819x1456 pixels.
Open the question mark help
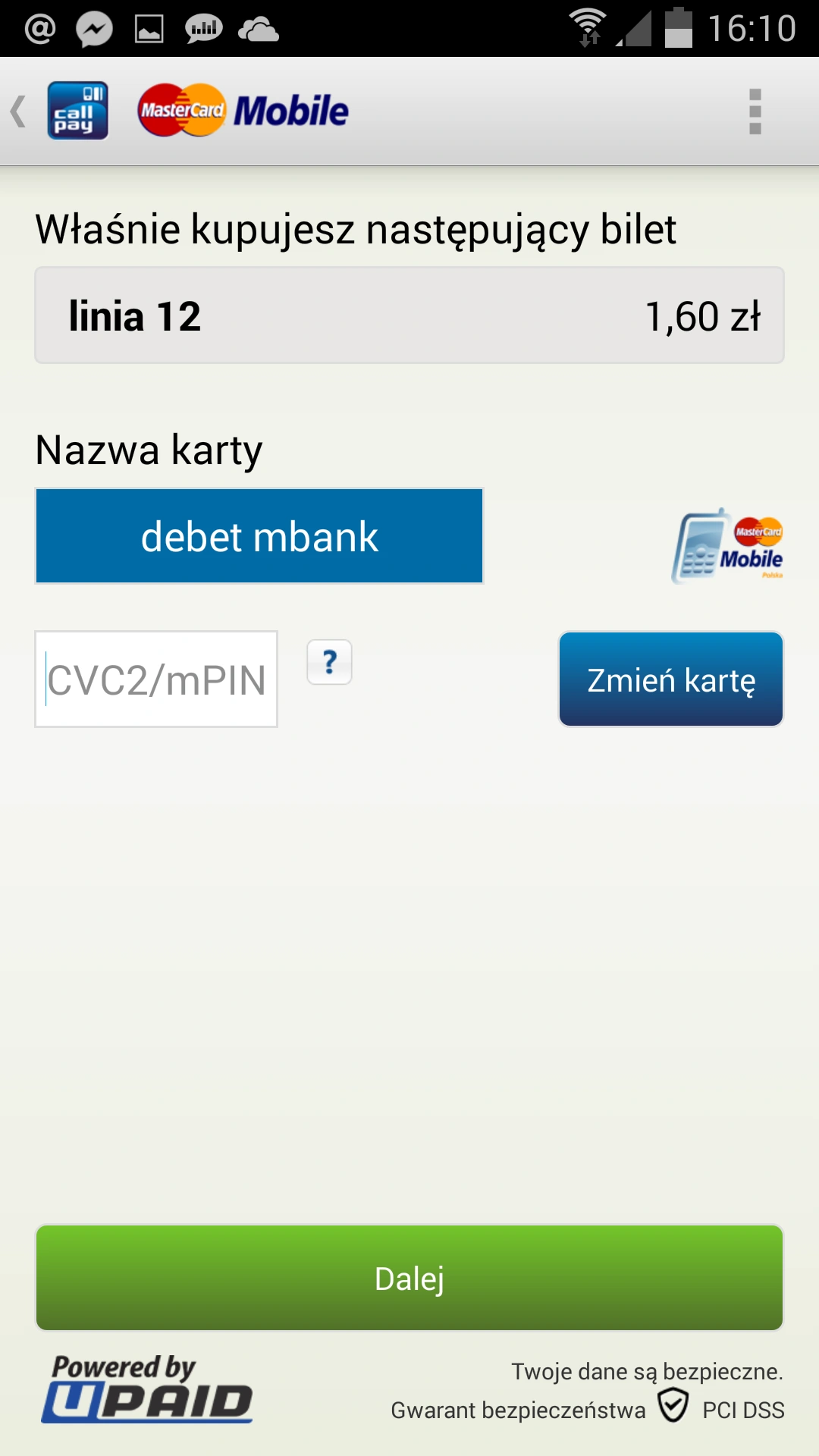point(329,662)
